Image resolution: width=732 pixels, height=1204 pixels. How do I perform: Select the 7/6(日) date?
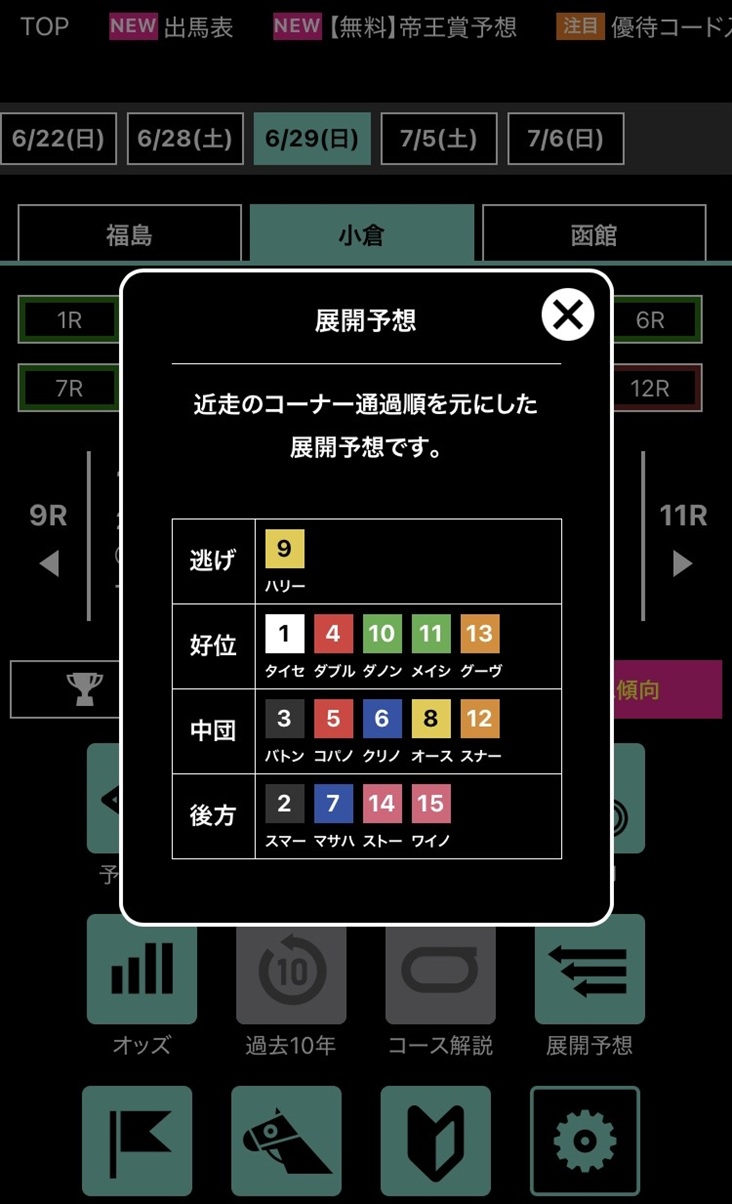coord(565,139)
